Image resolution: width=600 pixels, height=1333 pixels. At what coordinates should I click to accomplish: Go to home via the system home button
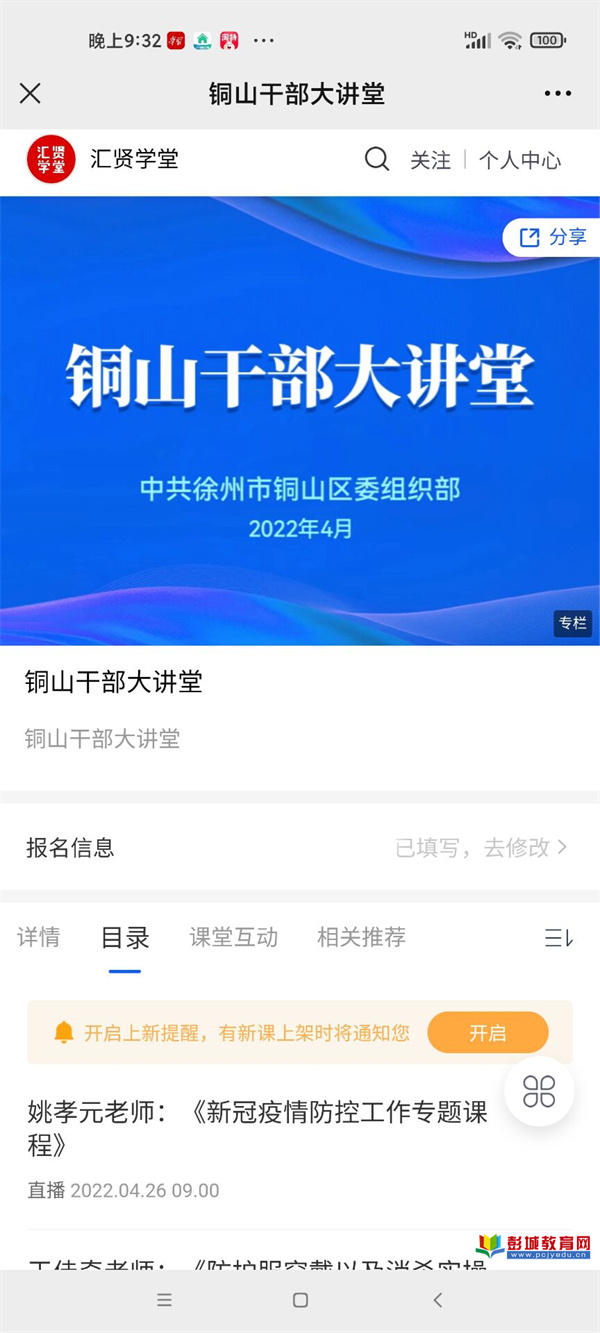click(300, 1300)
